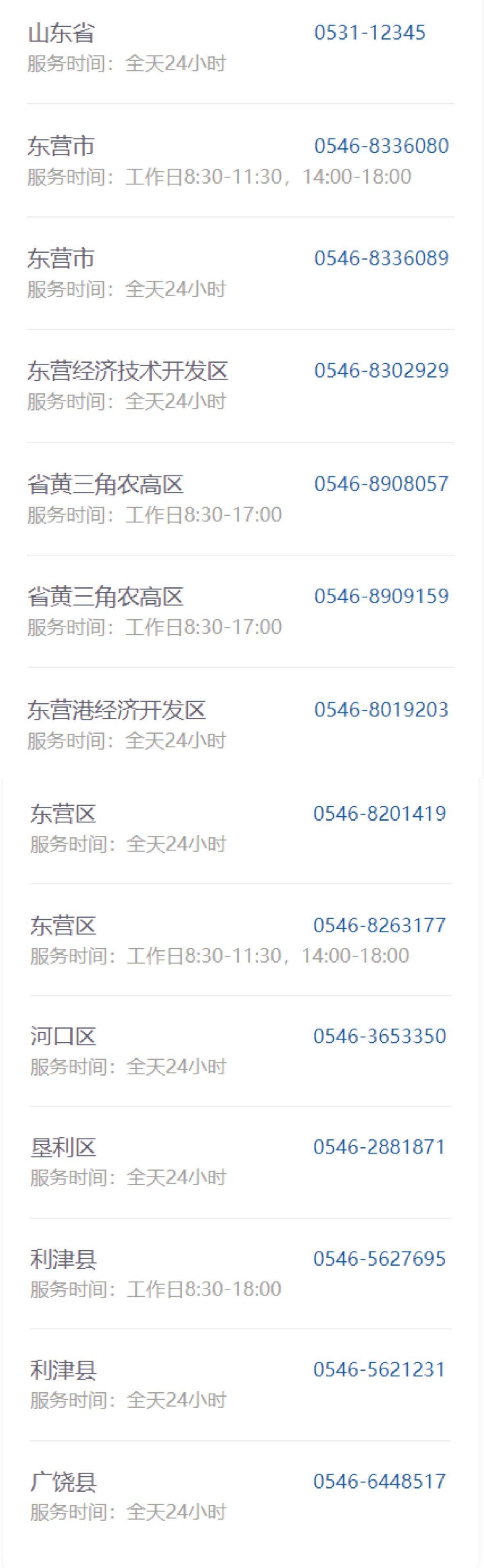Call Shandong province hotline 0531-12345

click(369, 32)
